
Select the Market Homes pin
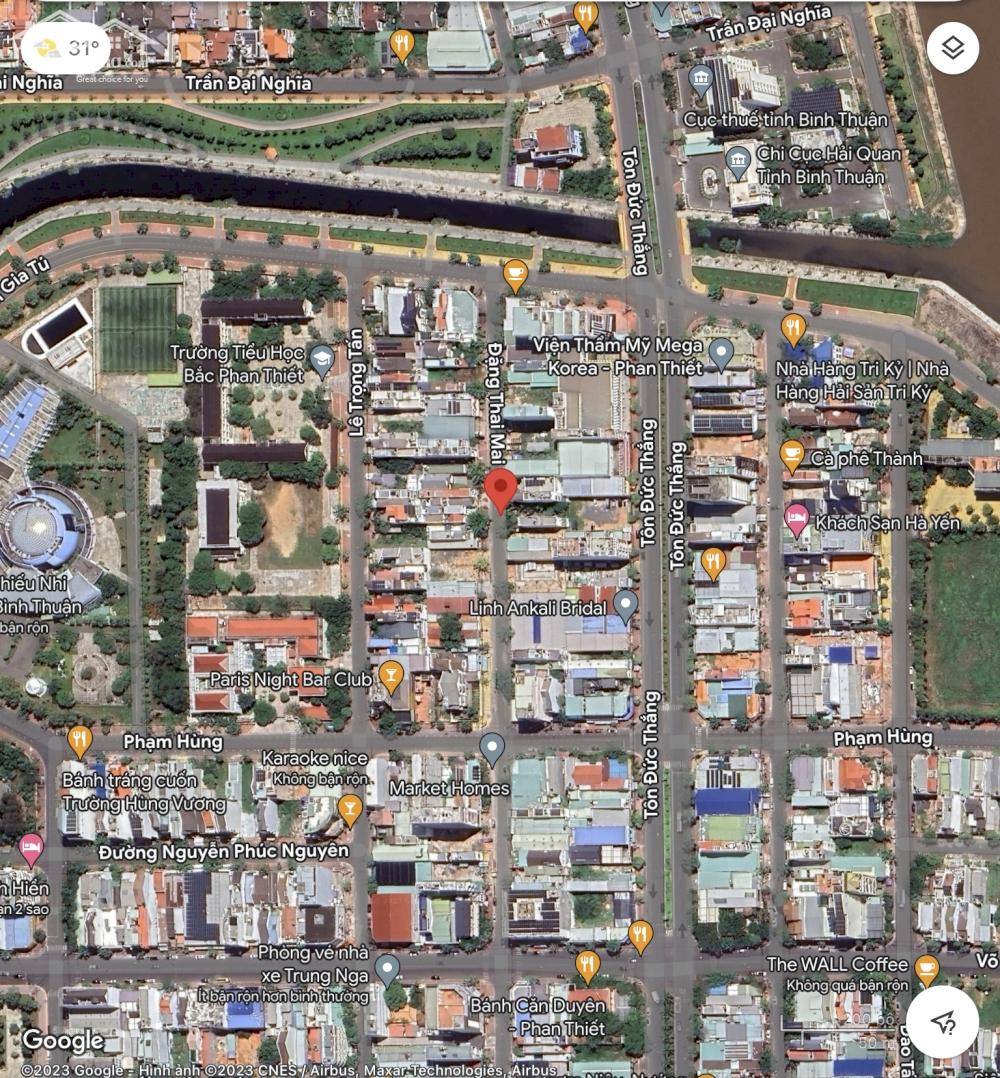(x=491, y=746)
